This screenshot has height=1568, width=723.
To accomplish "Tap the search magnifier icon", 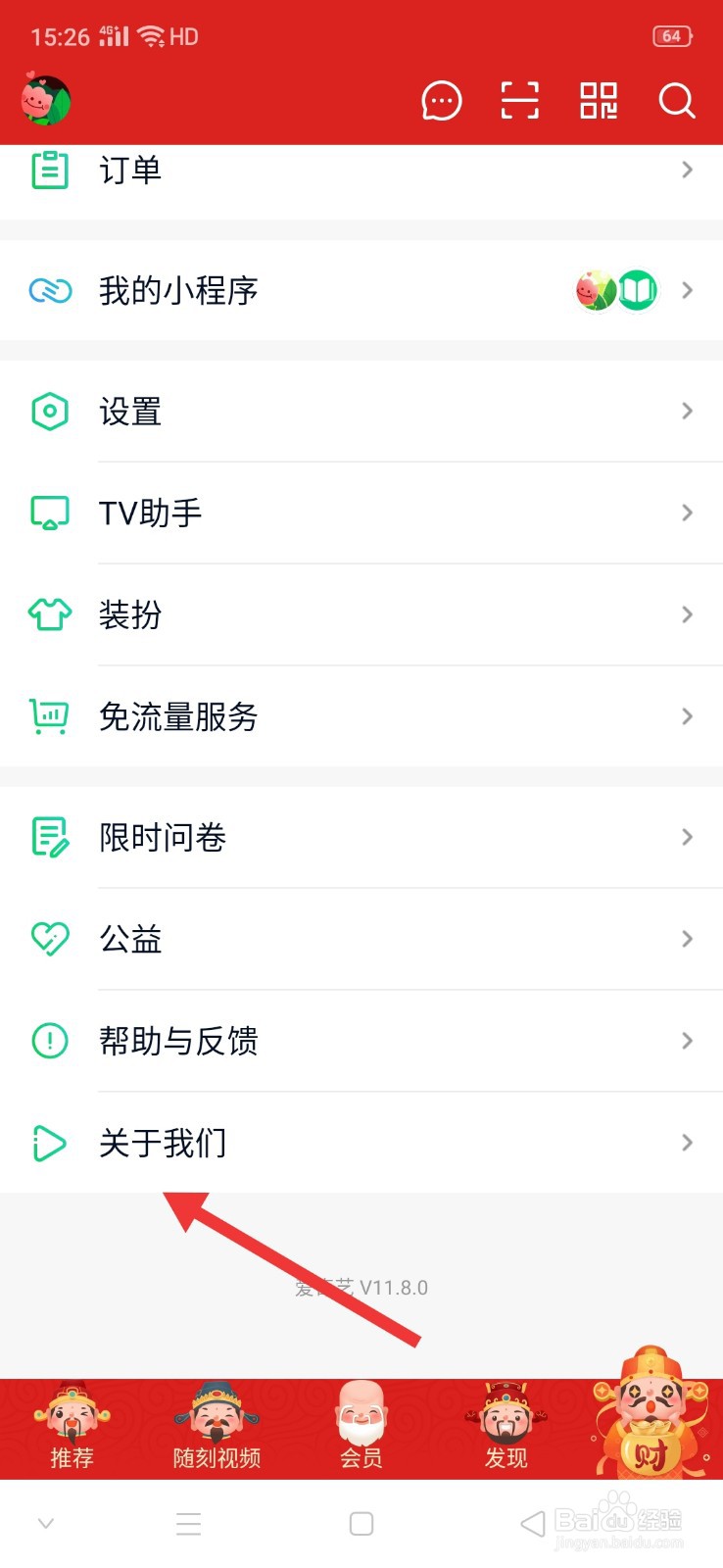I will click(x=676, y=101).
